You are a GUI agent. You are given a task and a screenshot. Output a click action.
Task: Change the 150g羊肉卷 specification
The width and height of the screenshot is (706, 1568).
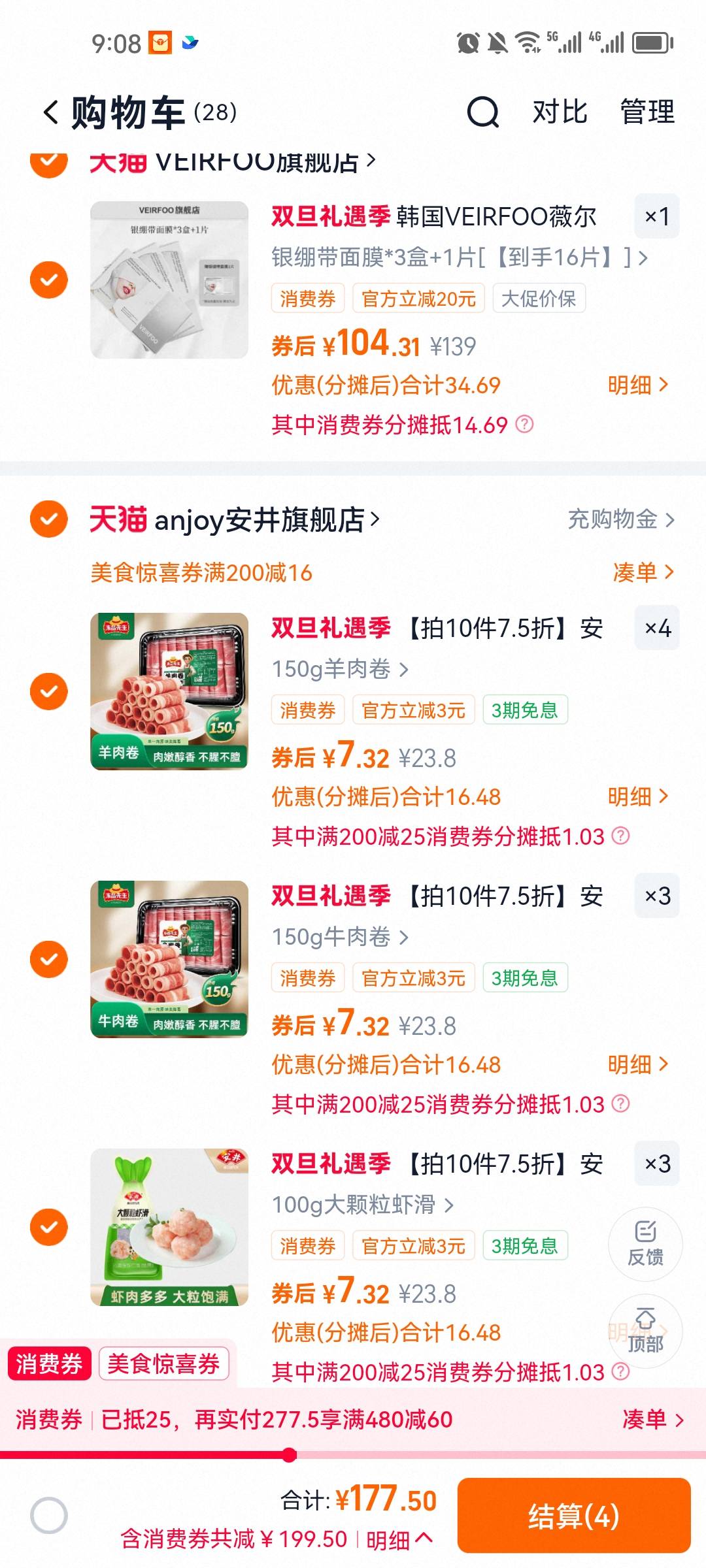click(340, 669)
